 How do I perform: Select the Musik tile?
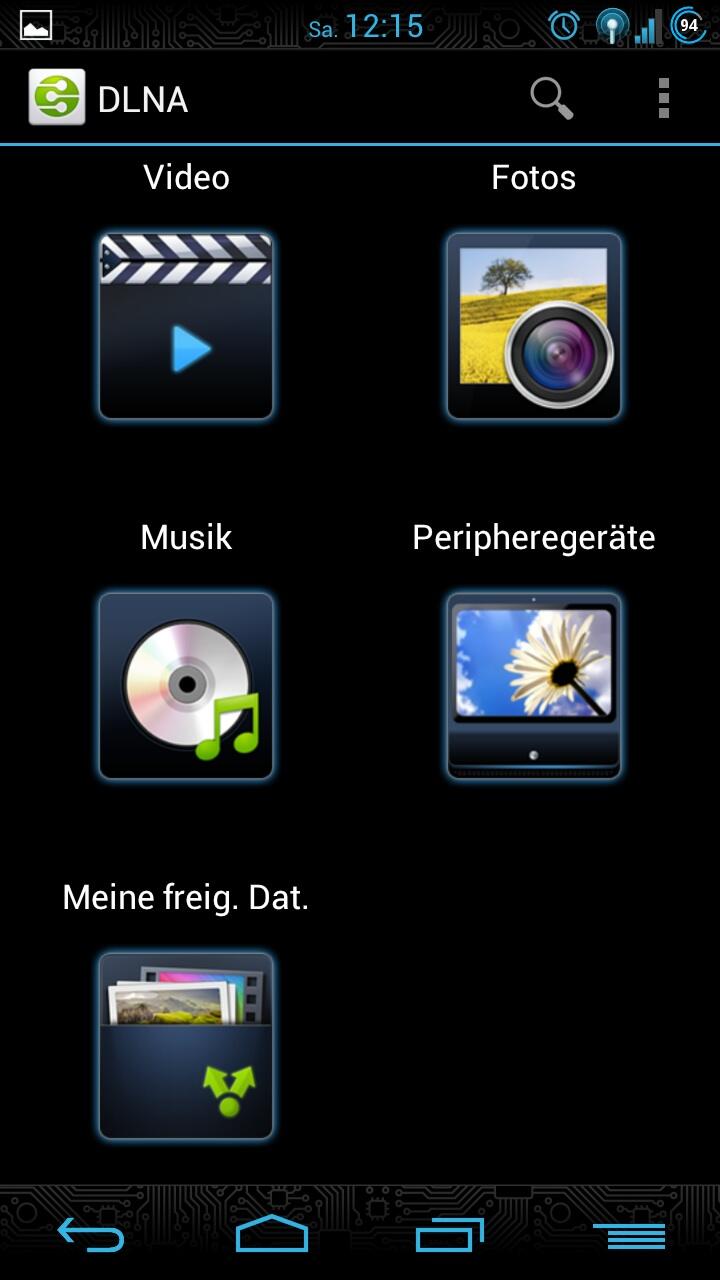186,686
